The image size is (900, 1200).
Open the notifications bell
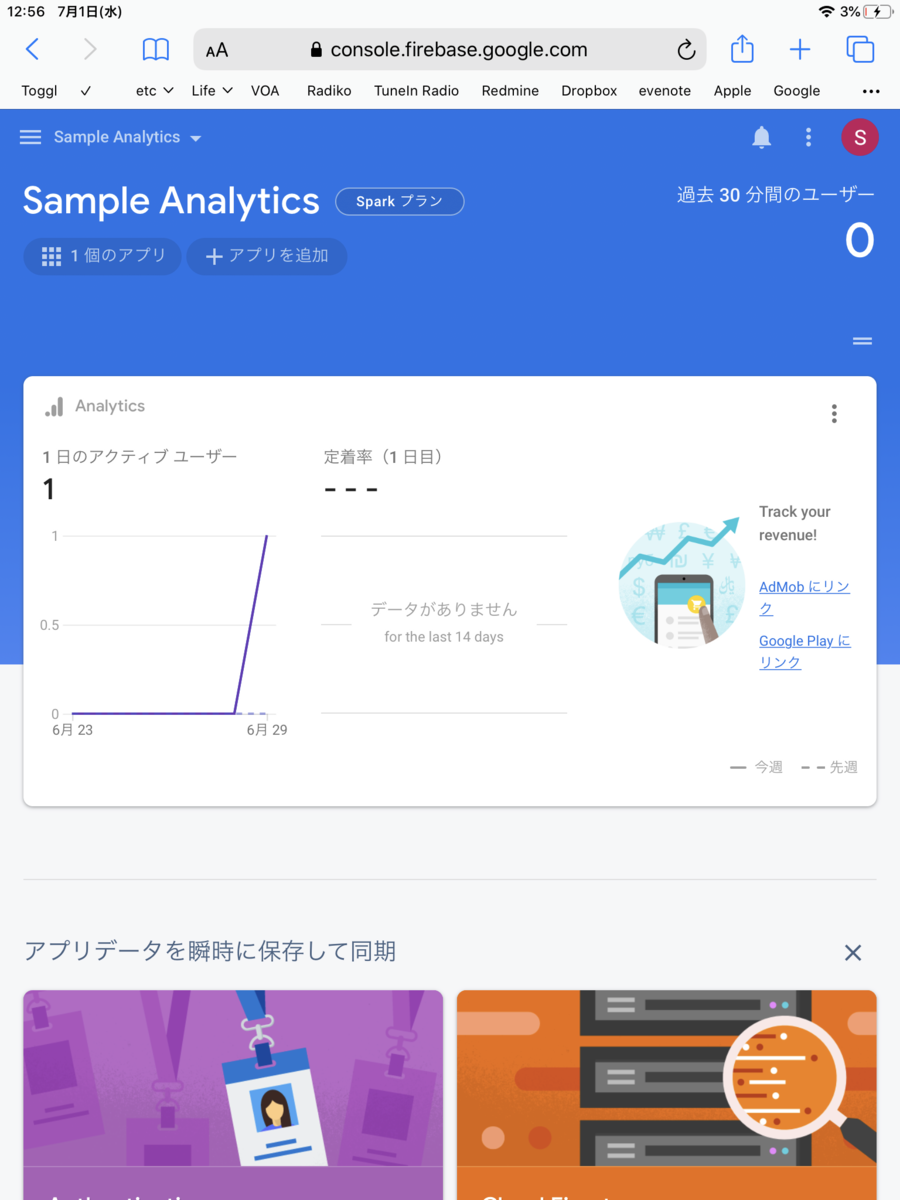(762, 138)
